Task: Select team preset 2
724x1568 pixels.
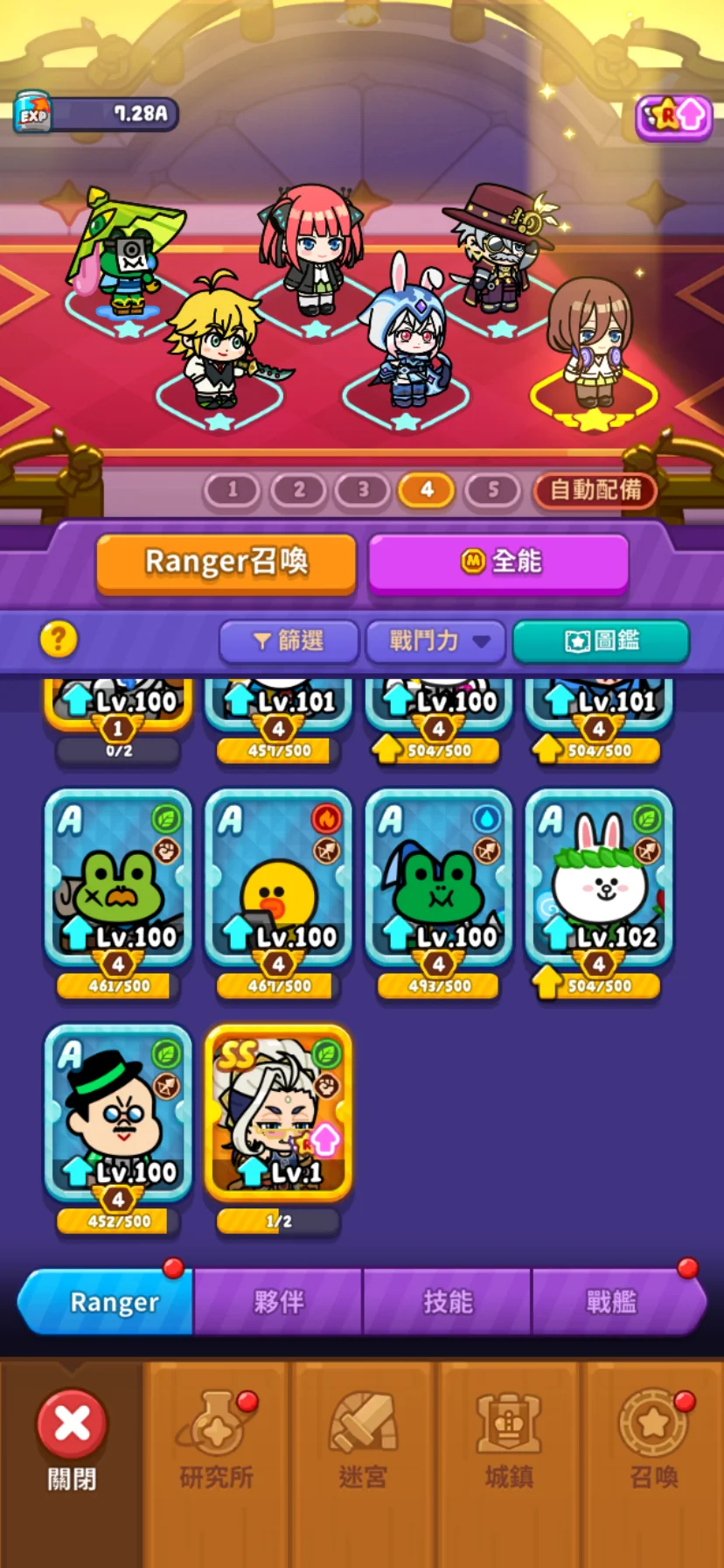Action: pos(298,490)
